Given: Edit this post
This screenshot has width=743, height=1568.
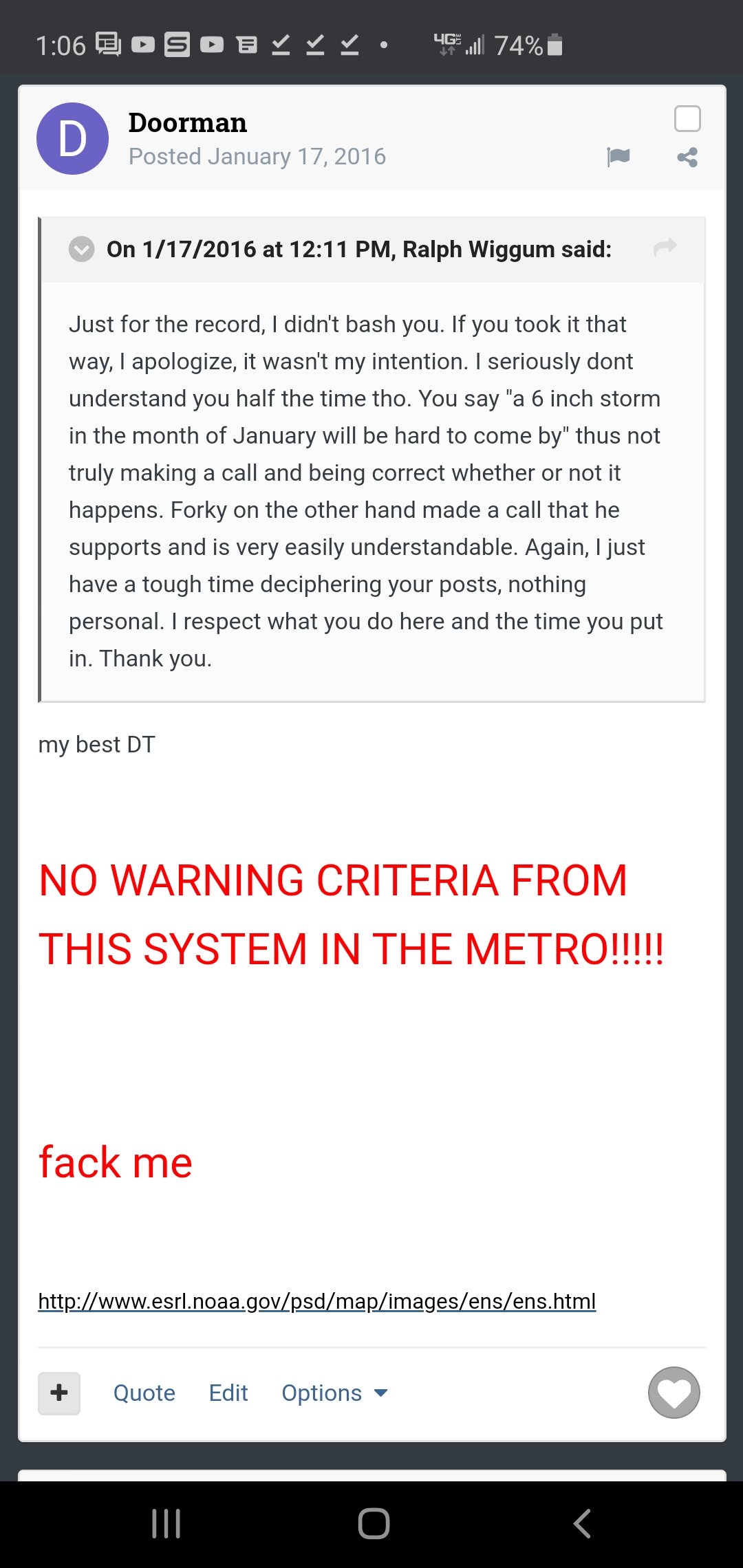Looking at the screenshot, I should pos(228,1393).
